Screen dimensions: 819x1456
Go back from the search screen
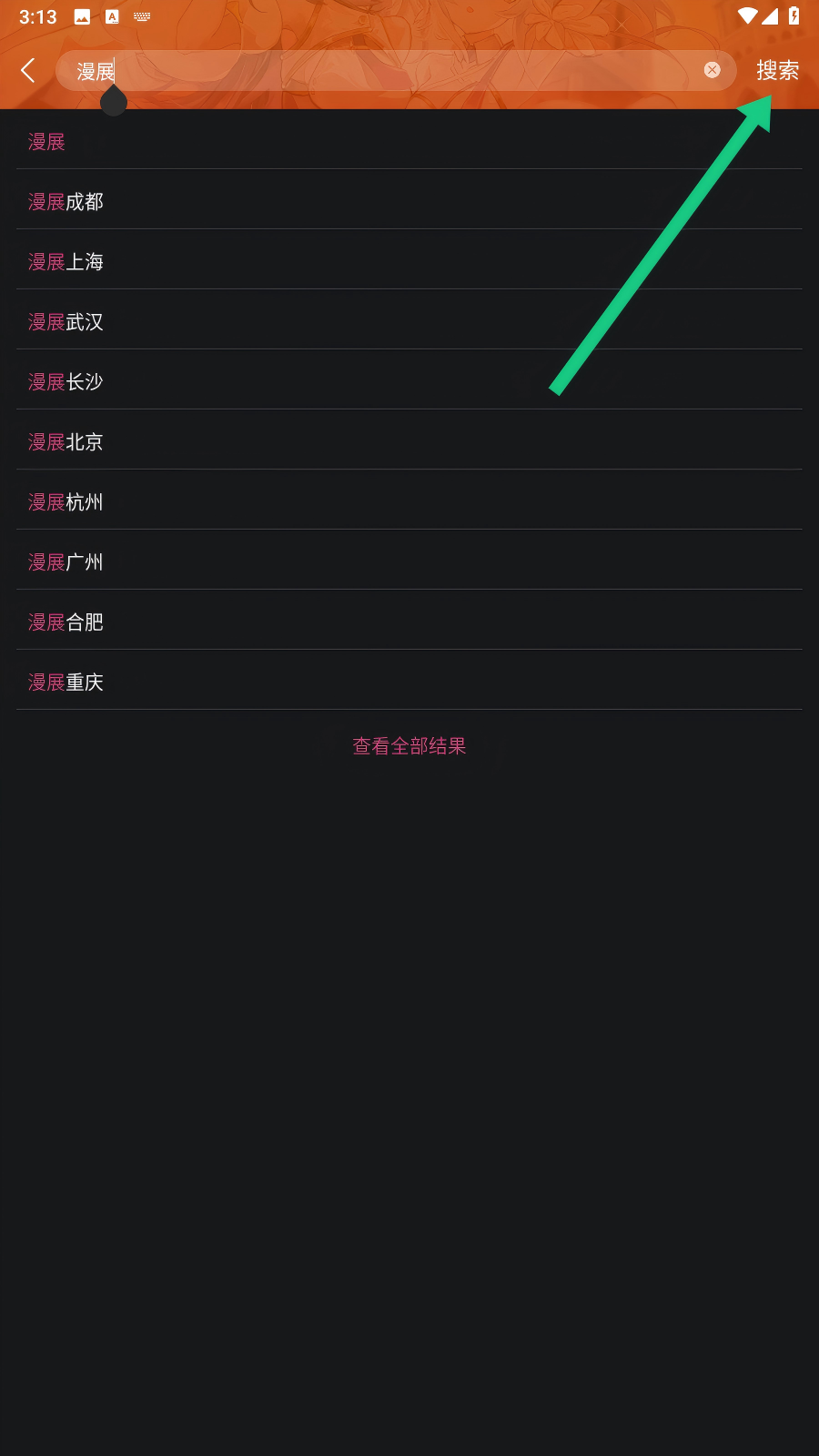tap(28, 70)
